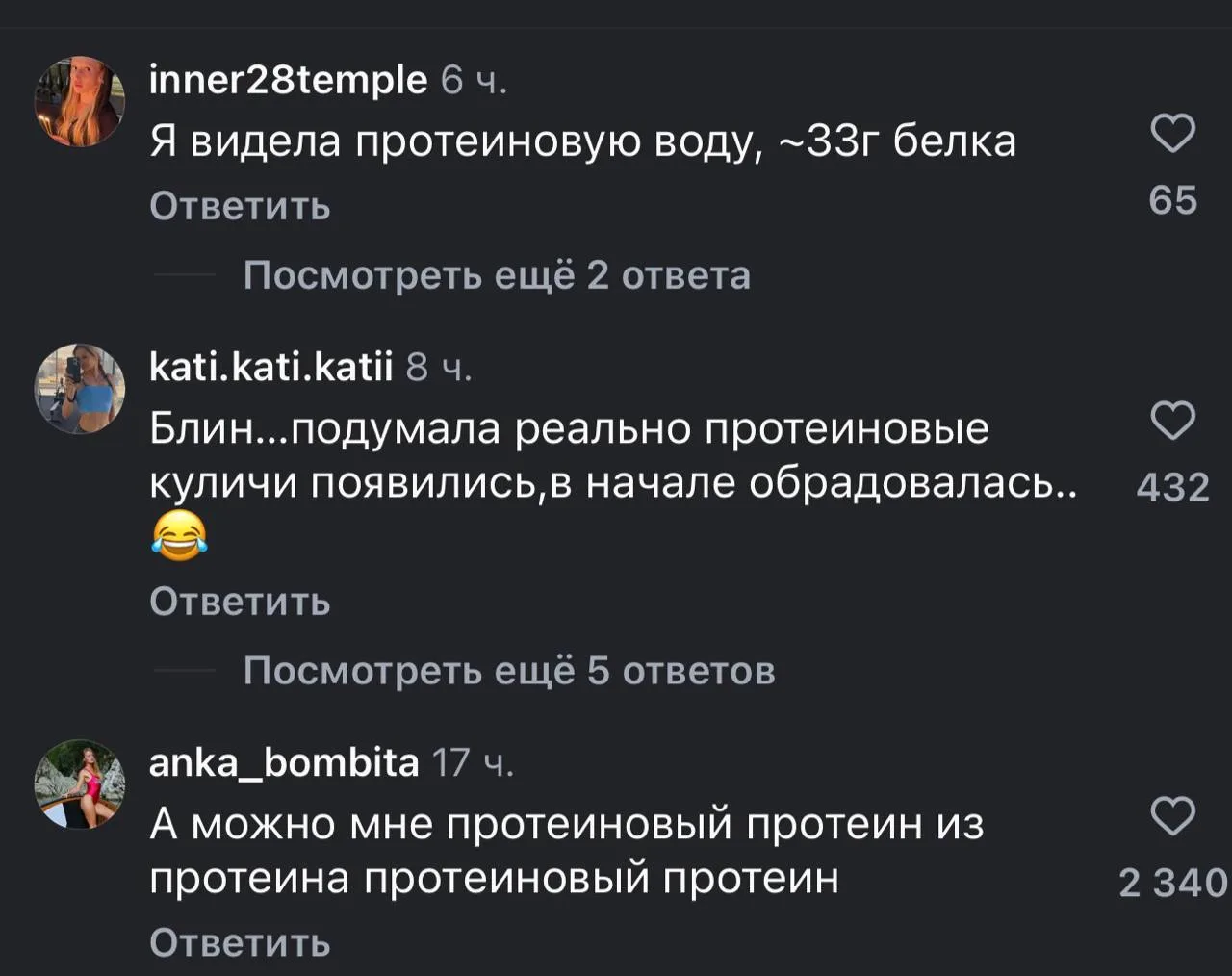Image resolution: width=1232 pixels, height=976 pixels.
Task: Open the kati.kati.katii username link
Action: 271,367
